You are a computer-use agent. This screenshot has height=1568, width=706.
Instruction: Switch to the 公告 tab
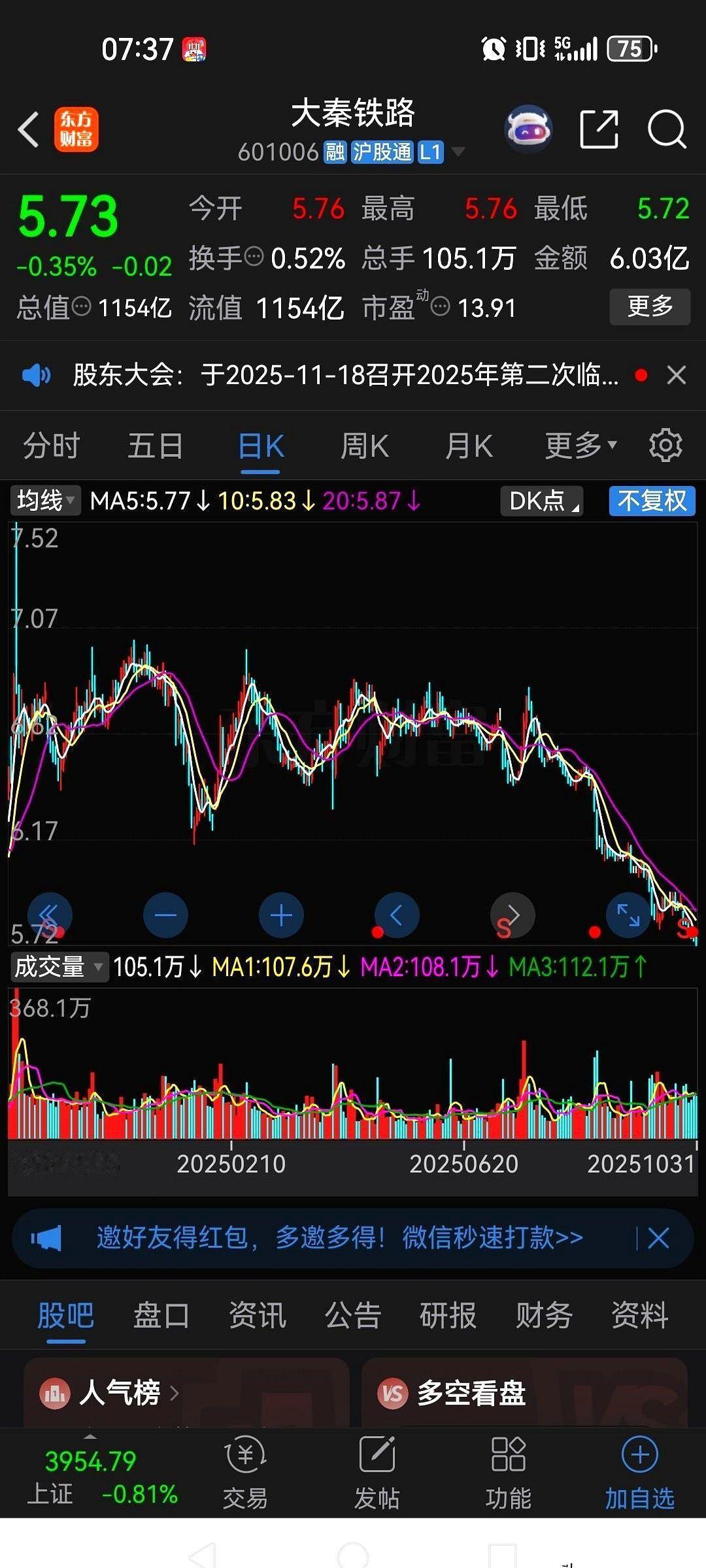[352, 1315]
